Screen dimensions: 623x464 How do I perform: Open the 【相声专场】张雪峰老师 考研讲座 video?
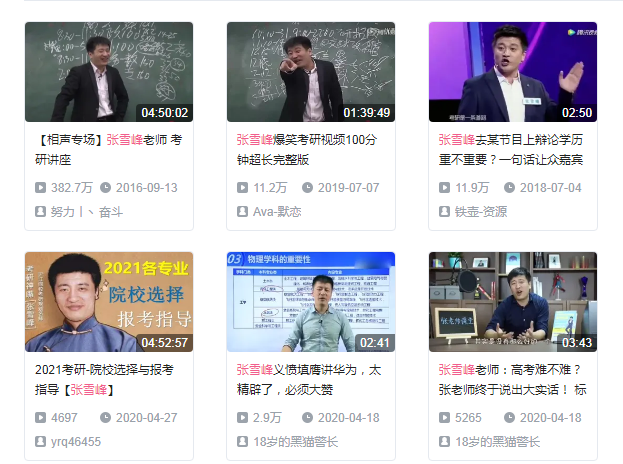[x=108, y=72]
